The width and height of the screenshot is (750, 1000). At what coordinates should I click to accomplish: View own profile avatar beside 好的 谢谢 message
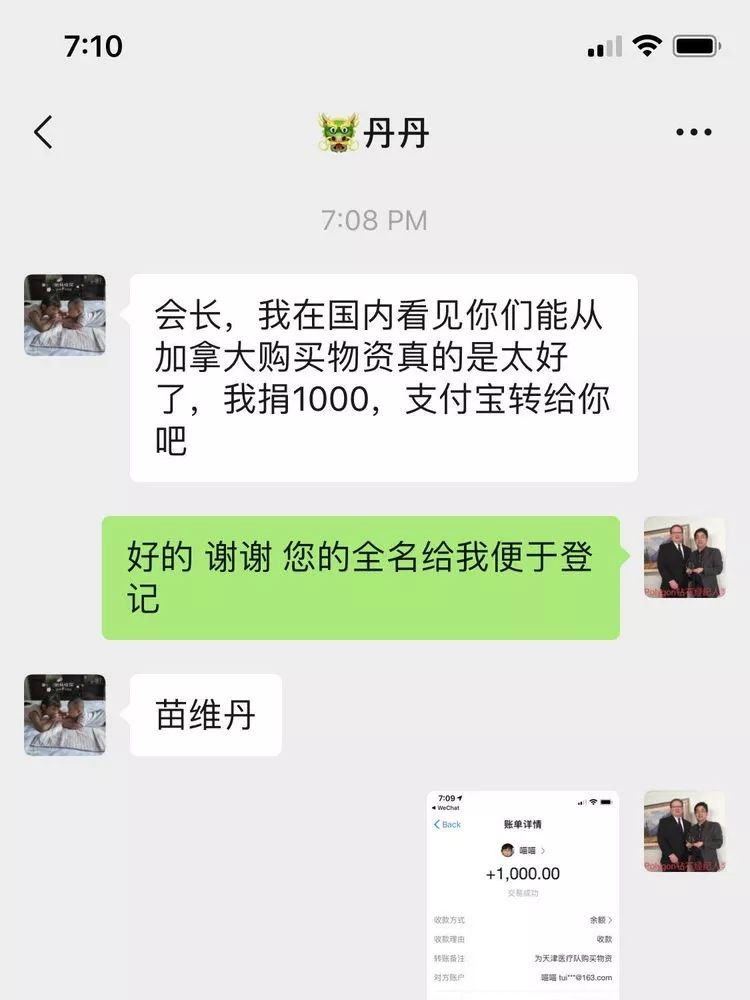click(684, 557)
